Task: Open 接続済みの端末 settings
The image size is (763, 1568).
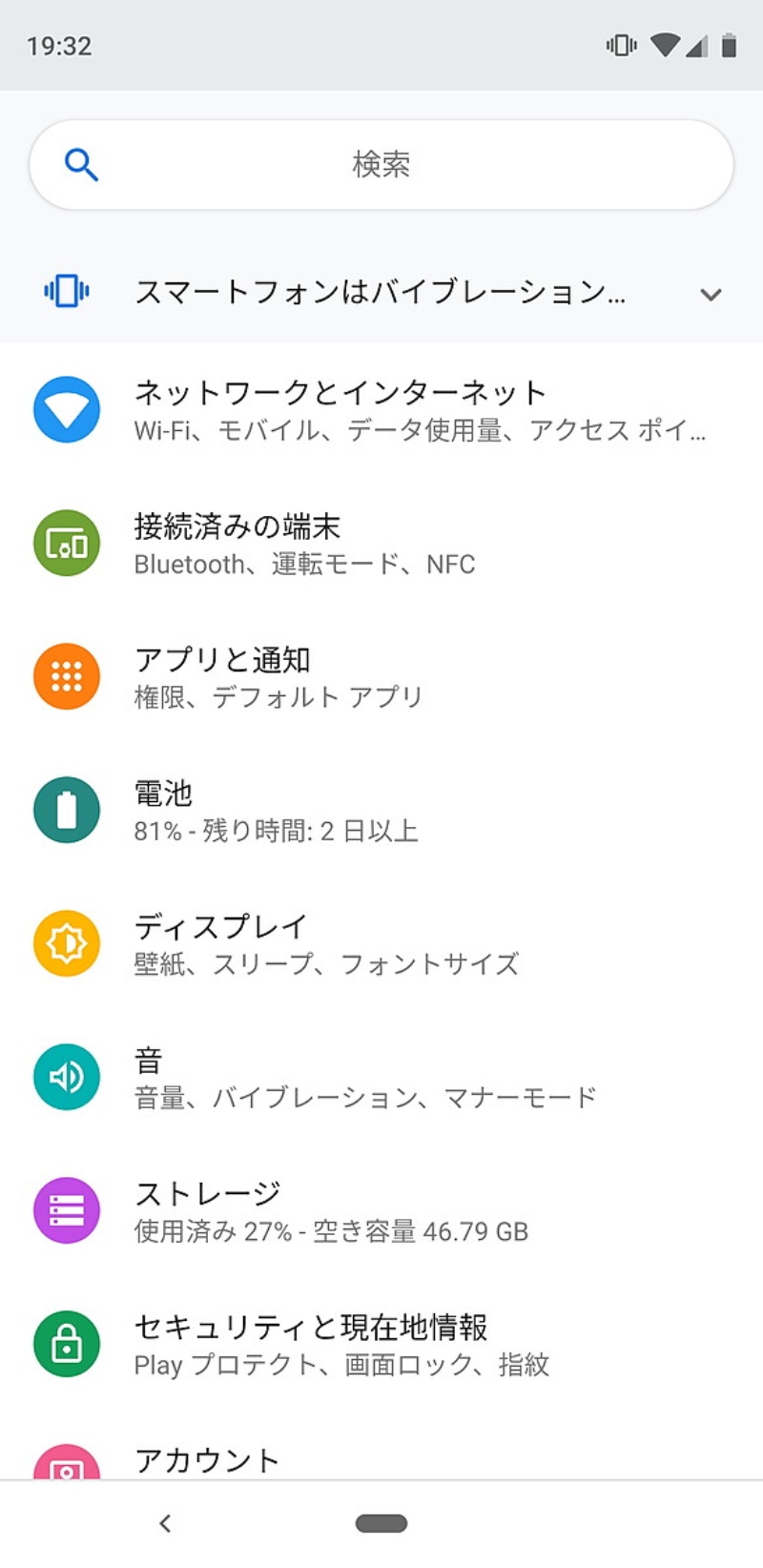Action: point(381,544)
